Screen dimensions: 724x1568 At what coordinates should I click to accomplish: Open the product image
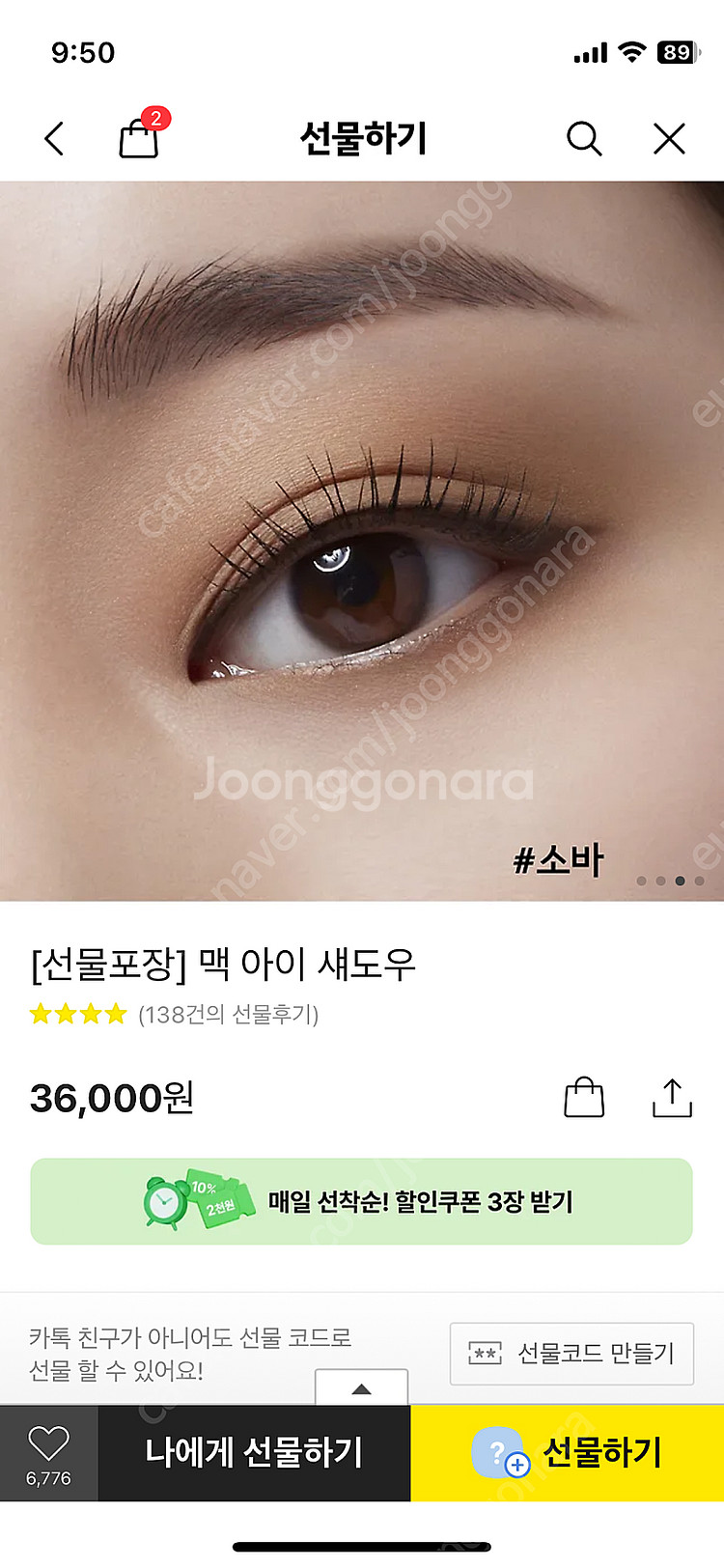click(361, 541)
